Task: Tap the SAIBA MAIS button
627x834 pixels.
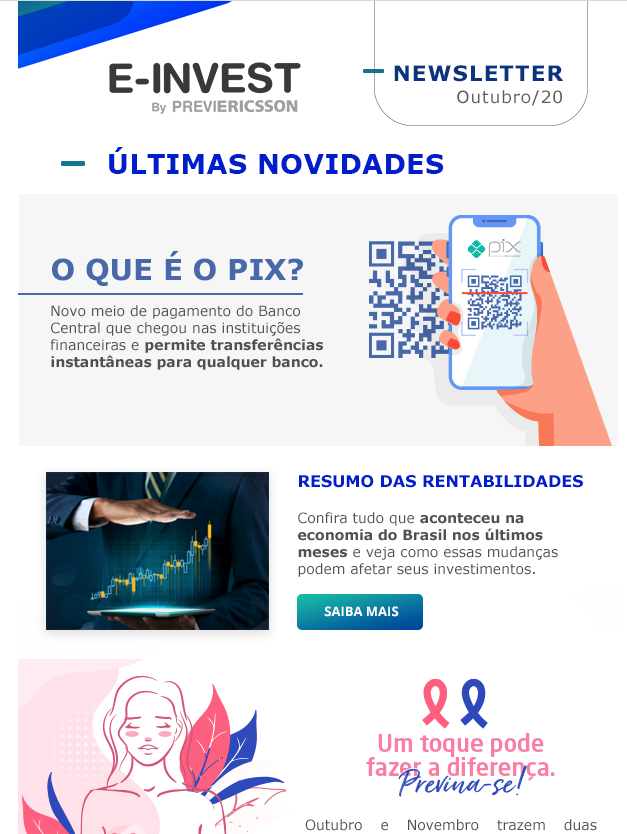Action: tap(360, 612)
